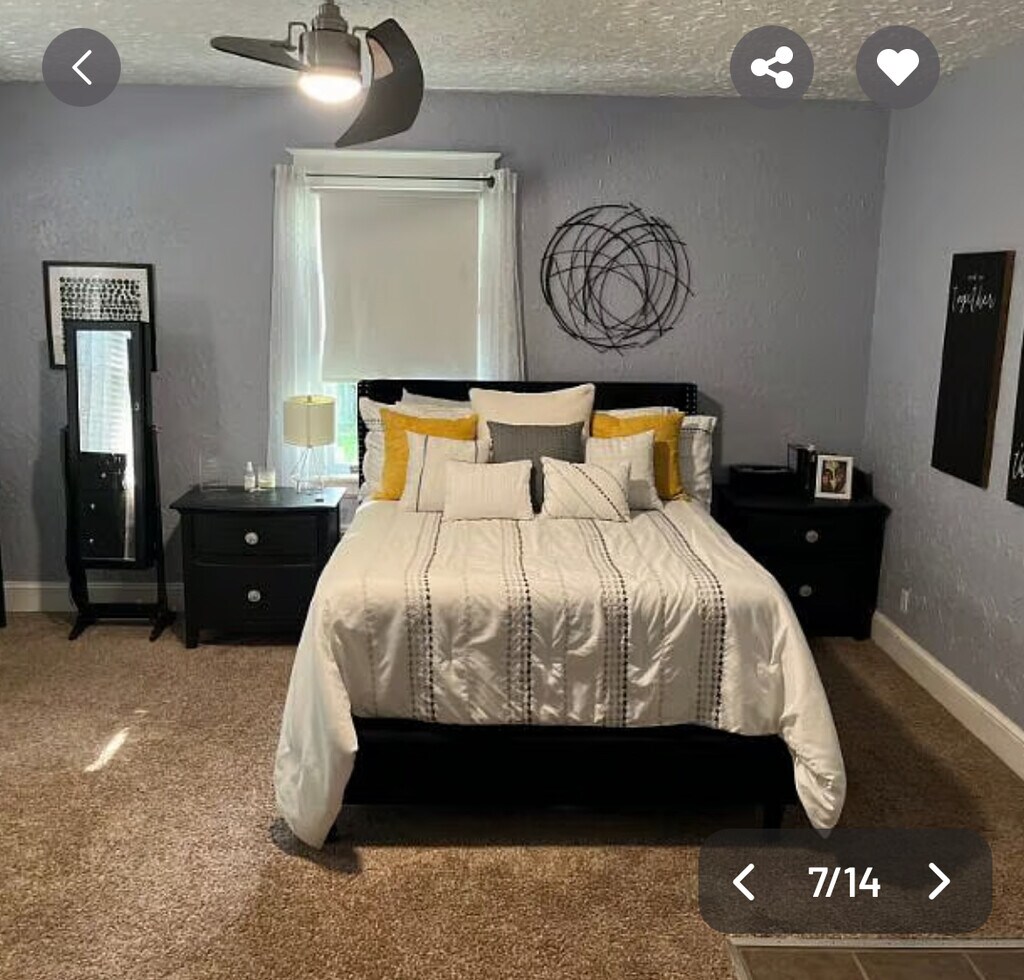
Task: Show the previous photo in the gallery
Action: click(743, 881)
